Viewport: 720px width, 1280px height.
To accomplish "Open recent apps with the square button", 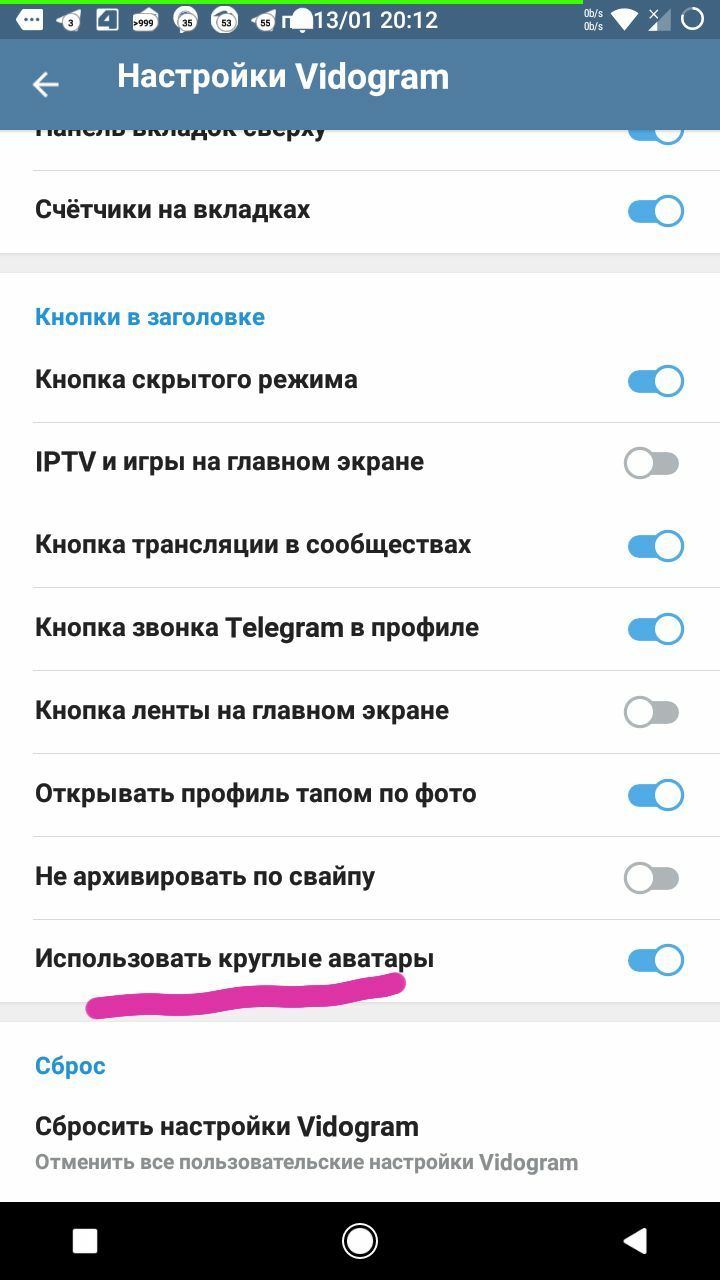I will coord(85,1241).
